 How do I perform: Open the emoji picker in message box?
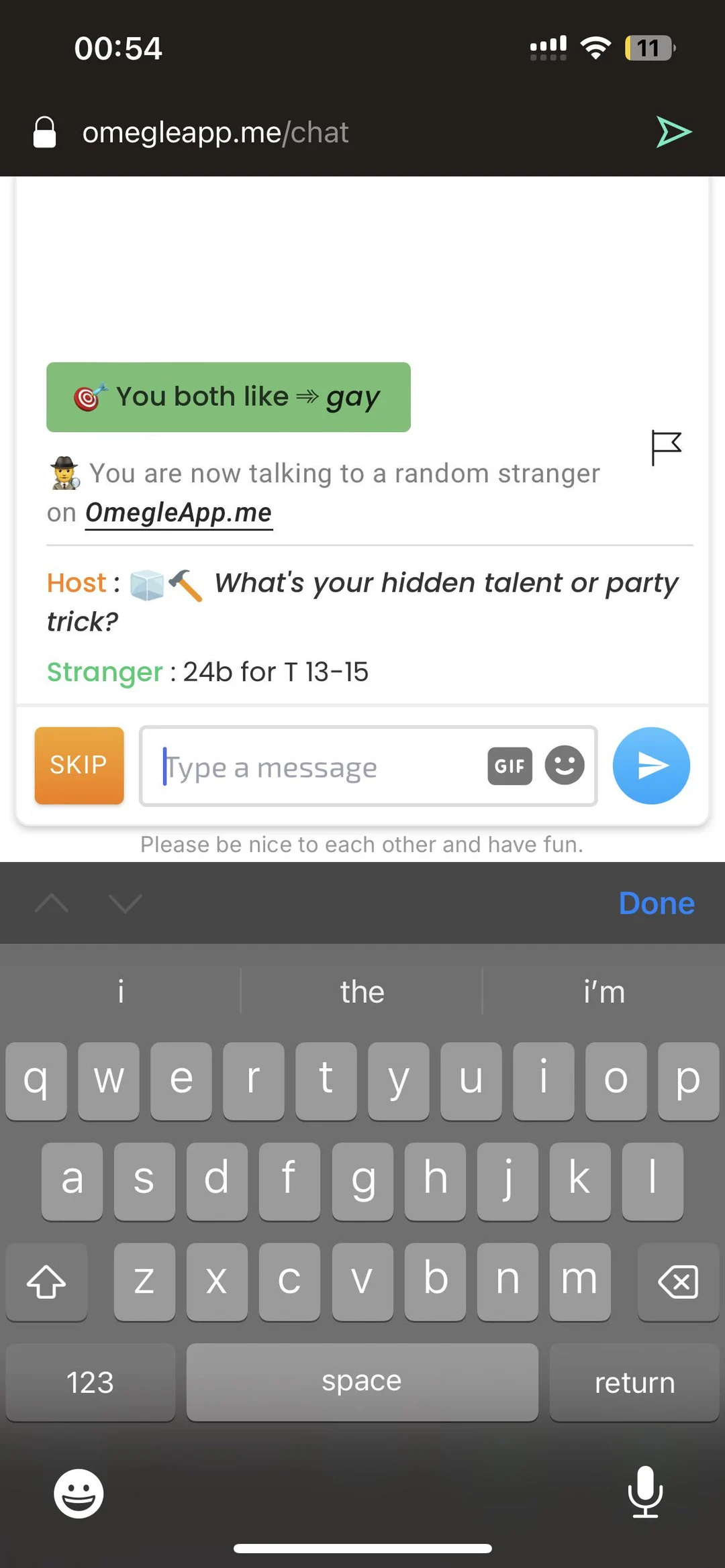click(565, 765)
